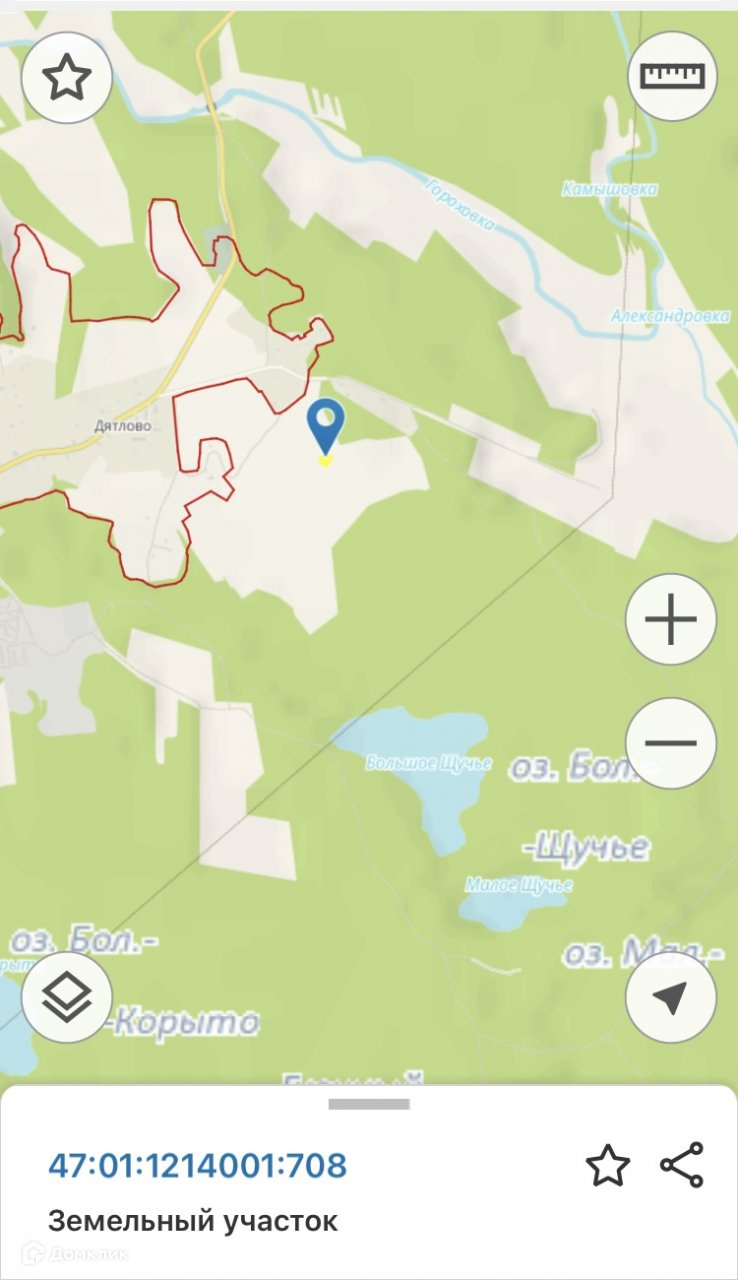The height and width of the screenshot is (1280, 738).
Task: Zoom out of the map
Action: (x=671, y=743)
